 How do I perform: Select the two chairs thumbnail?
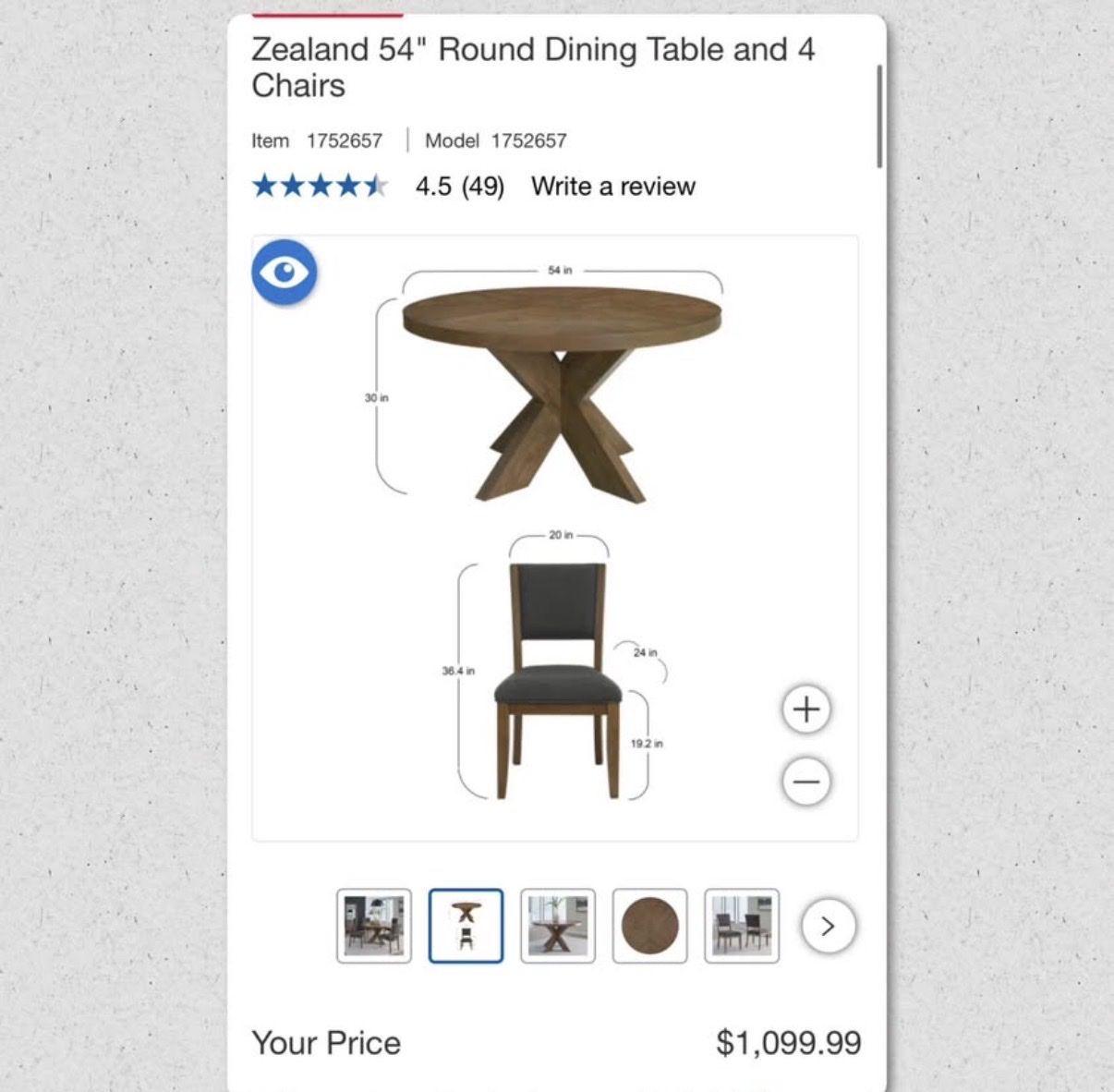click(x=742, y=926)
